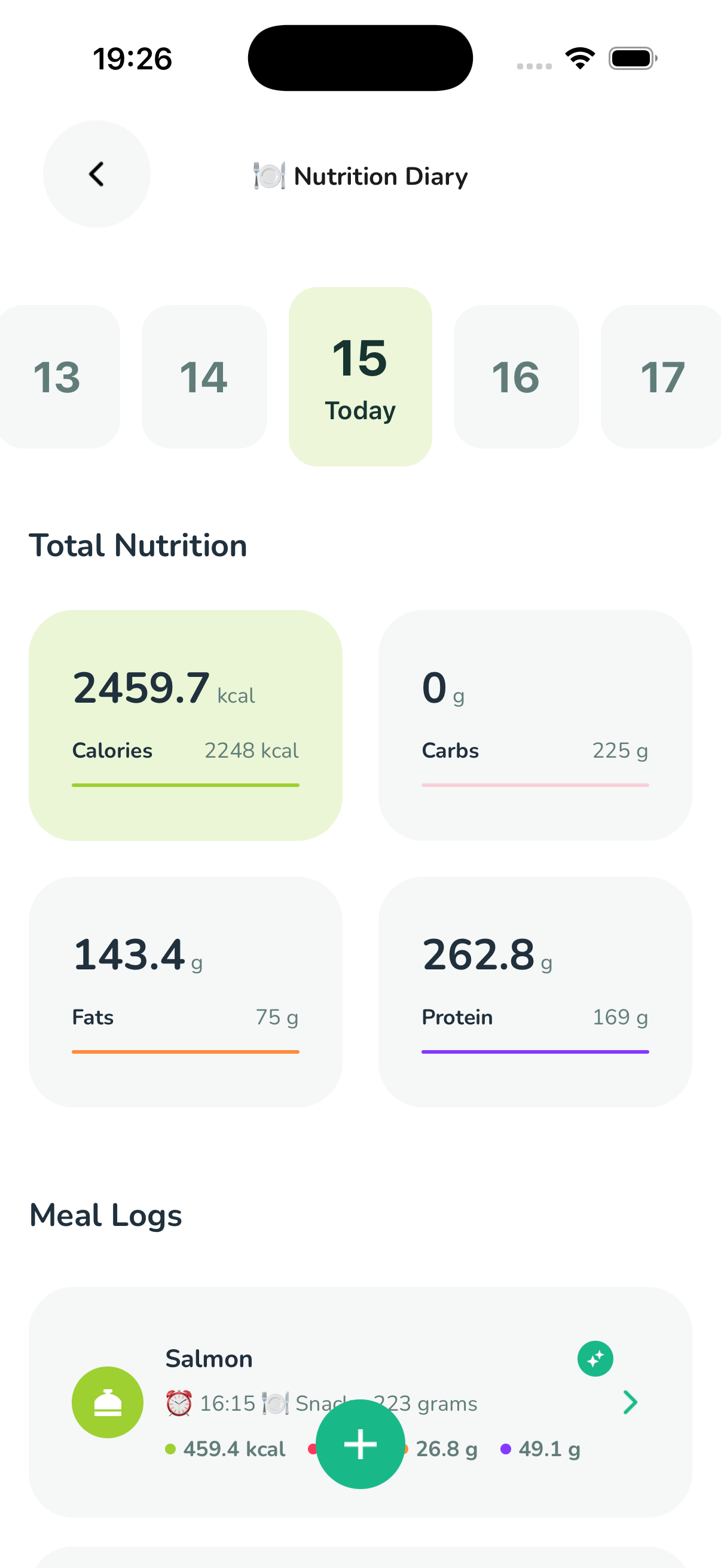The height and width of the screenshot is (1568, 721).
Task: Select the Meal Logs section heading
Action: (105, 1216)
